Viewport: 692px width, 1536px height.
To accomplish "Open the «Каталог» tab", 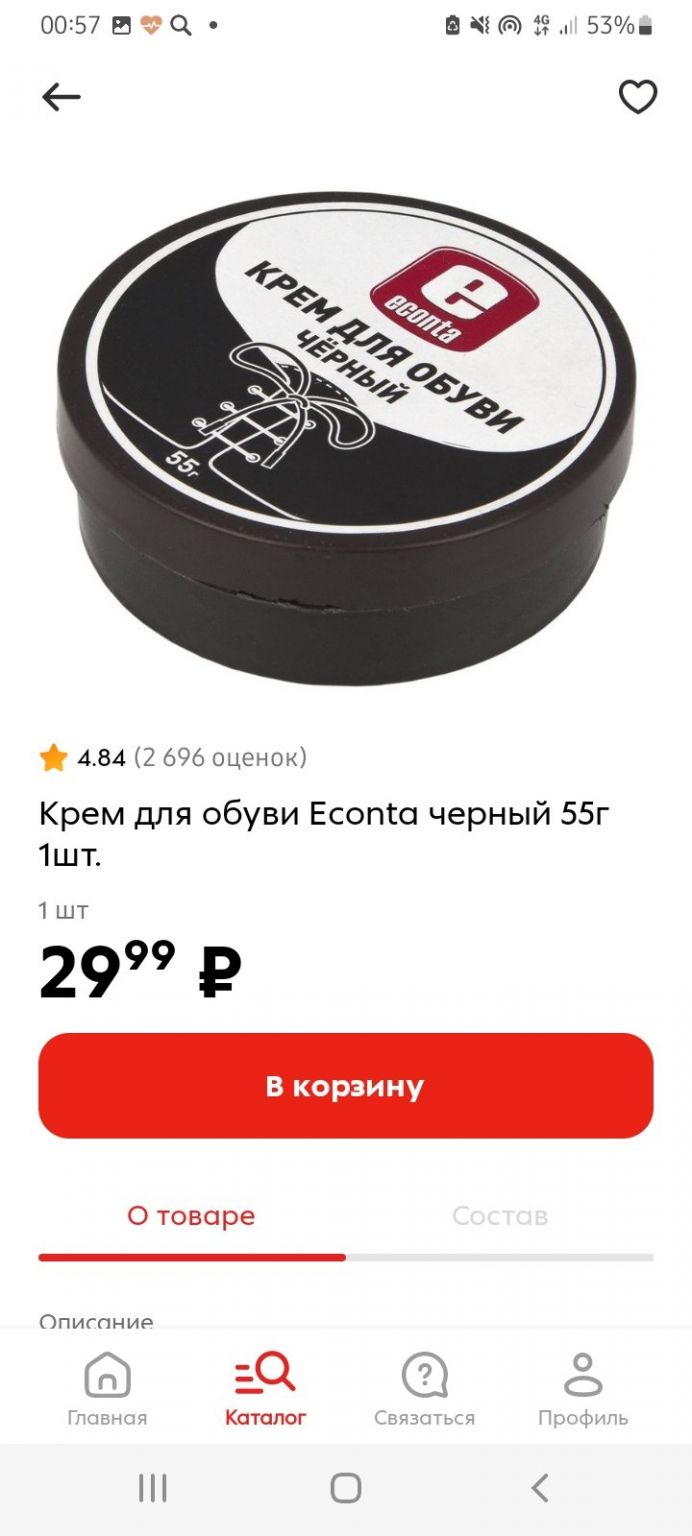I will (265, 1390).
